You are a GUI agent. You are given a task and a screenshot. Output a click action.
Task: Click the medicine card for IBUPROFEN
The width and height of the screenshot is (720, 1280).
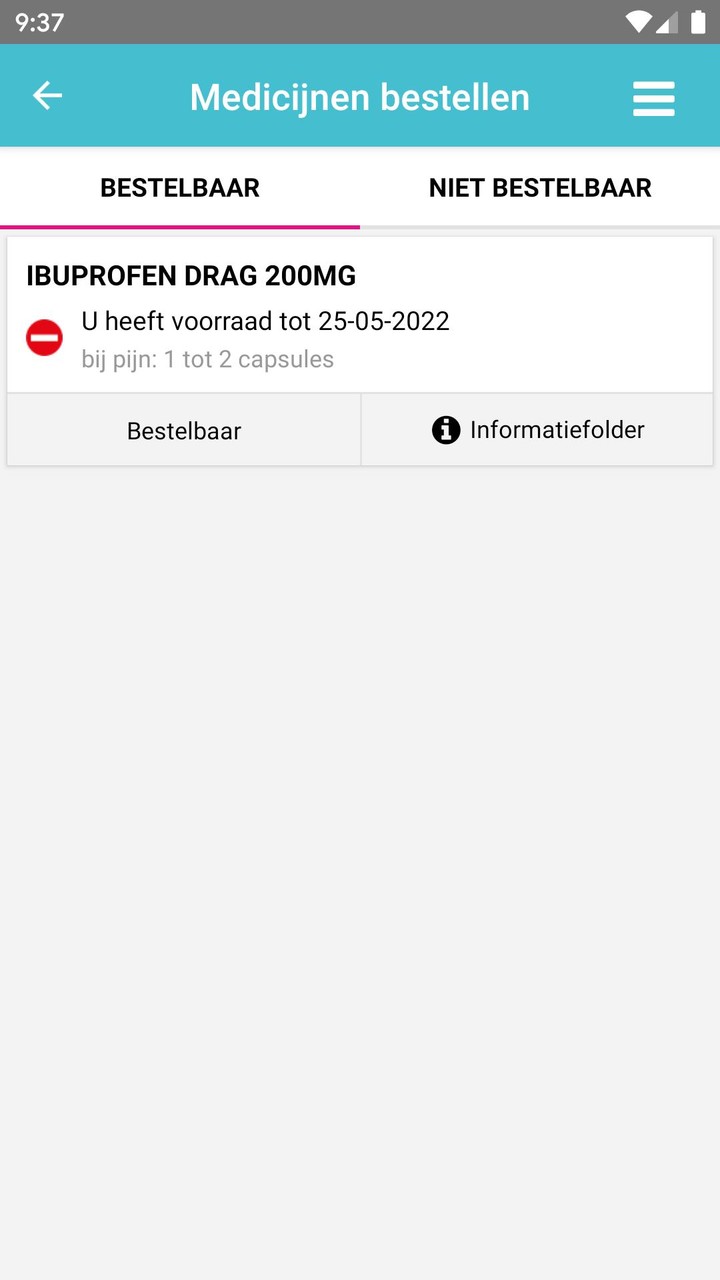[x=360, y=315]
